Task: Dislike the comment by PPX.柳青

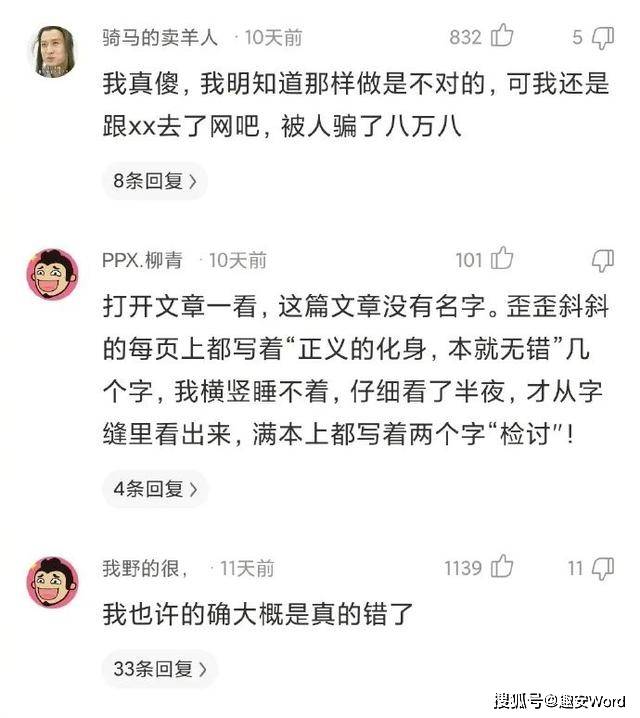Action: pyautogui.click(x=602, y=260)
